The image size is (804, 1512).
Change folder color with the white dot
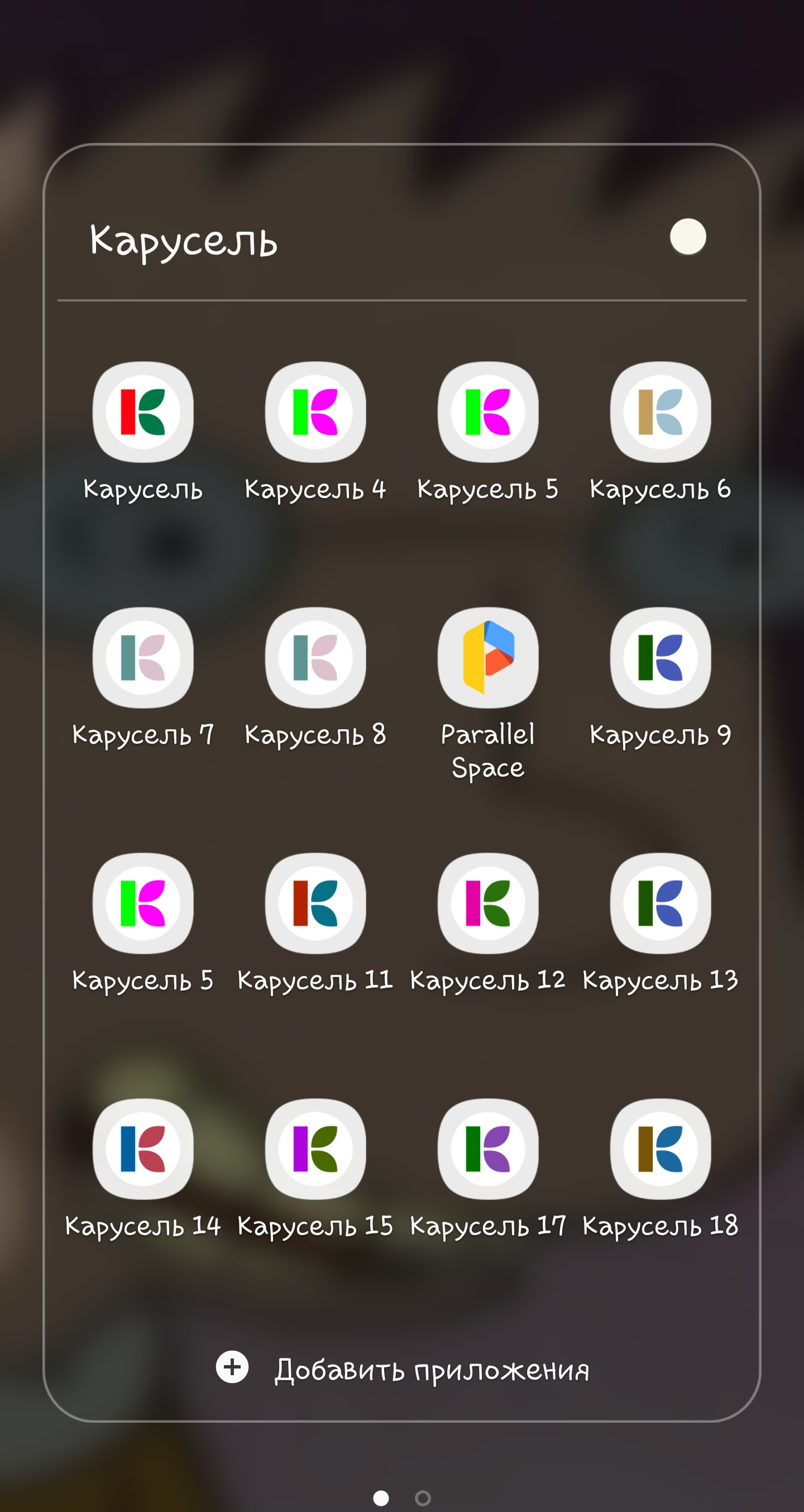tap(688, 237)
